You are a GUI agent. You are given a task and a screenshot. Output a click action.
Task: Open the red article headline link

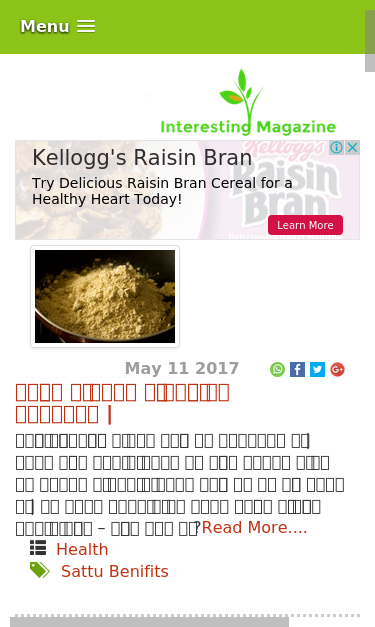122,403
